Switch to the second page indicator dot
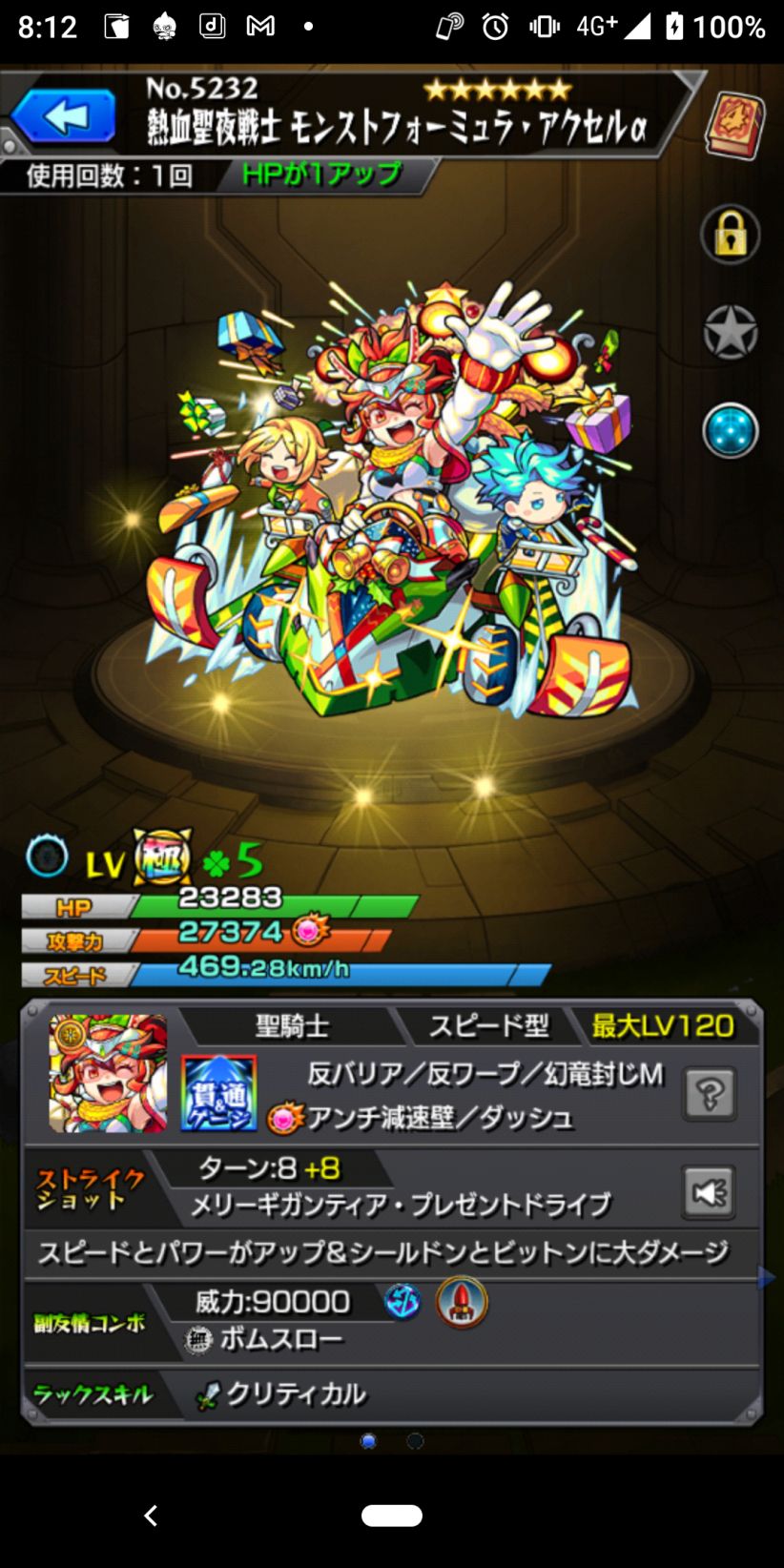The image size is (784, 1568). tap(415, 1441)
